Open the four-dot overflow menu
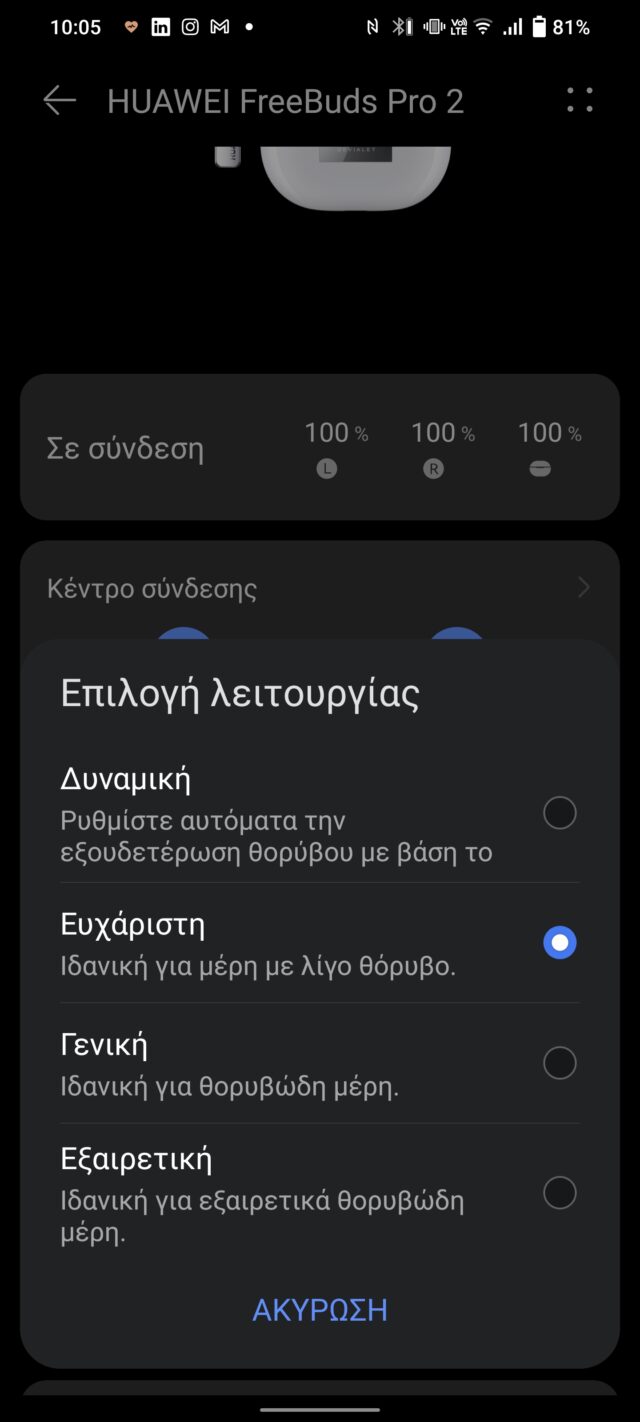640x1422 pixels. pyautogui.click(x=579, y=100)
